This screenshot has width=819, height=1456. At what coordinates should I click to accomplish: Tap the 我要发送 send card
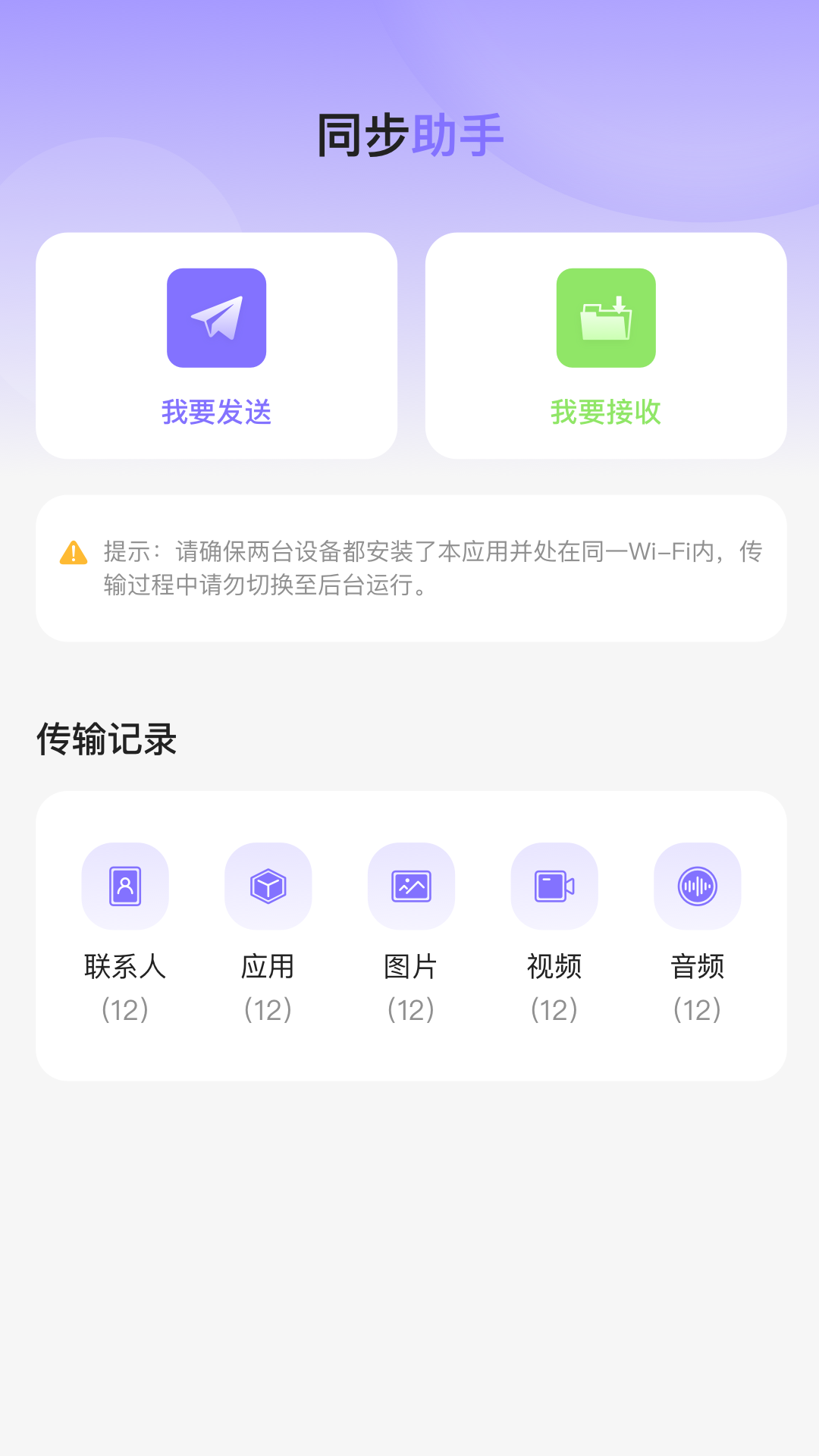[216, 346]
